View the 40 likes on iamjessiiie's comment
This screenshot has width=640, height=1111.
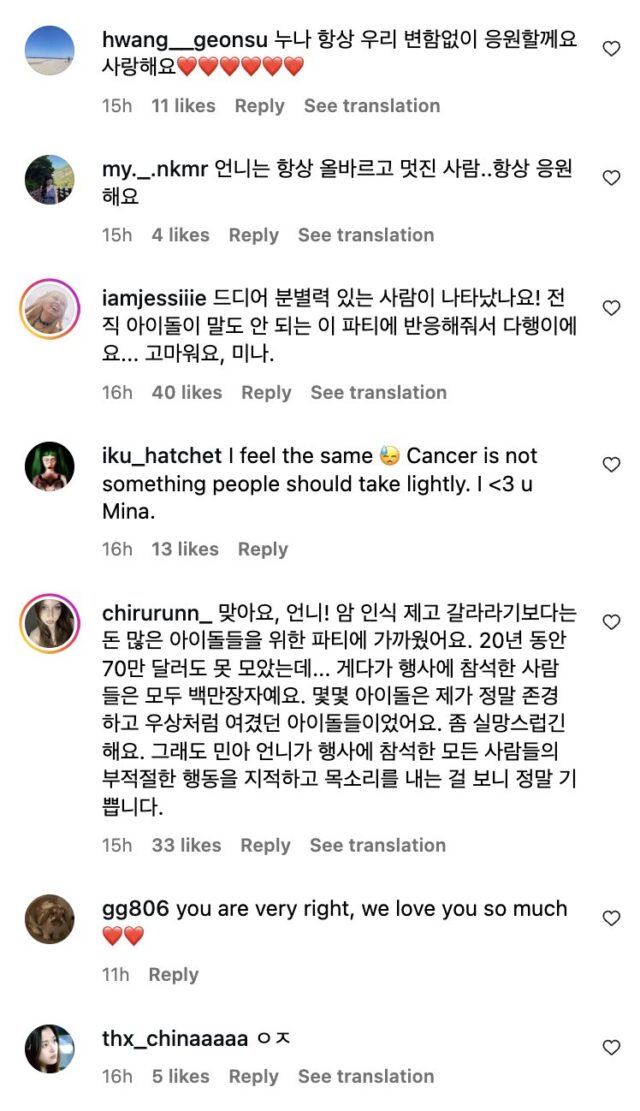(186, 392)
